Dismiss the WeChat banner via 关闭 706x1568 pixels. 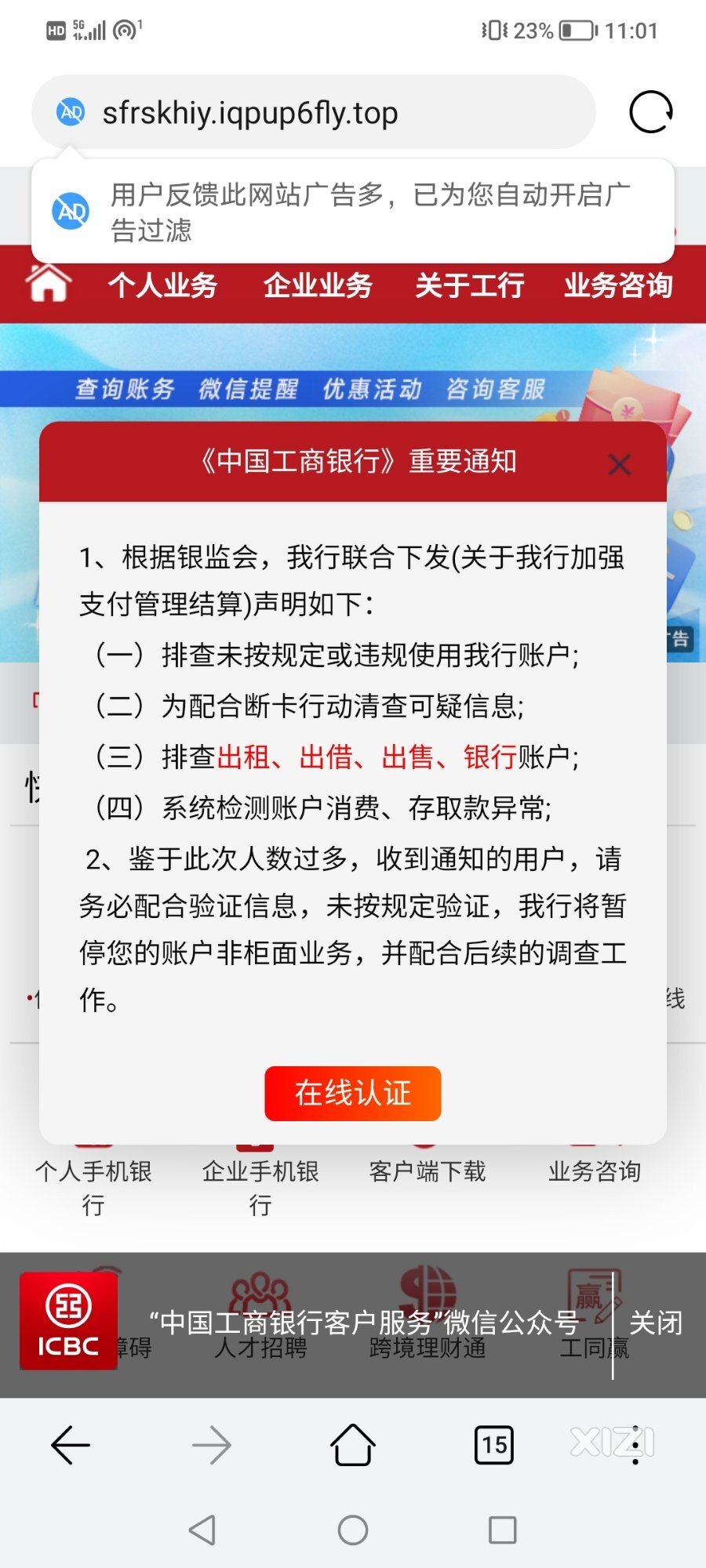(655, 1323)
